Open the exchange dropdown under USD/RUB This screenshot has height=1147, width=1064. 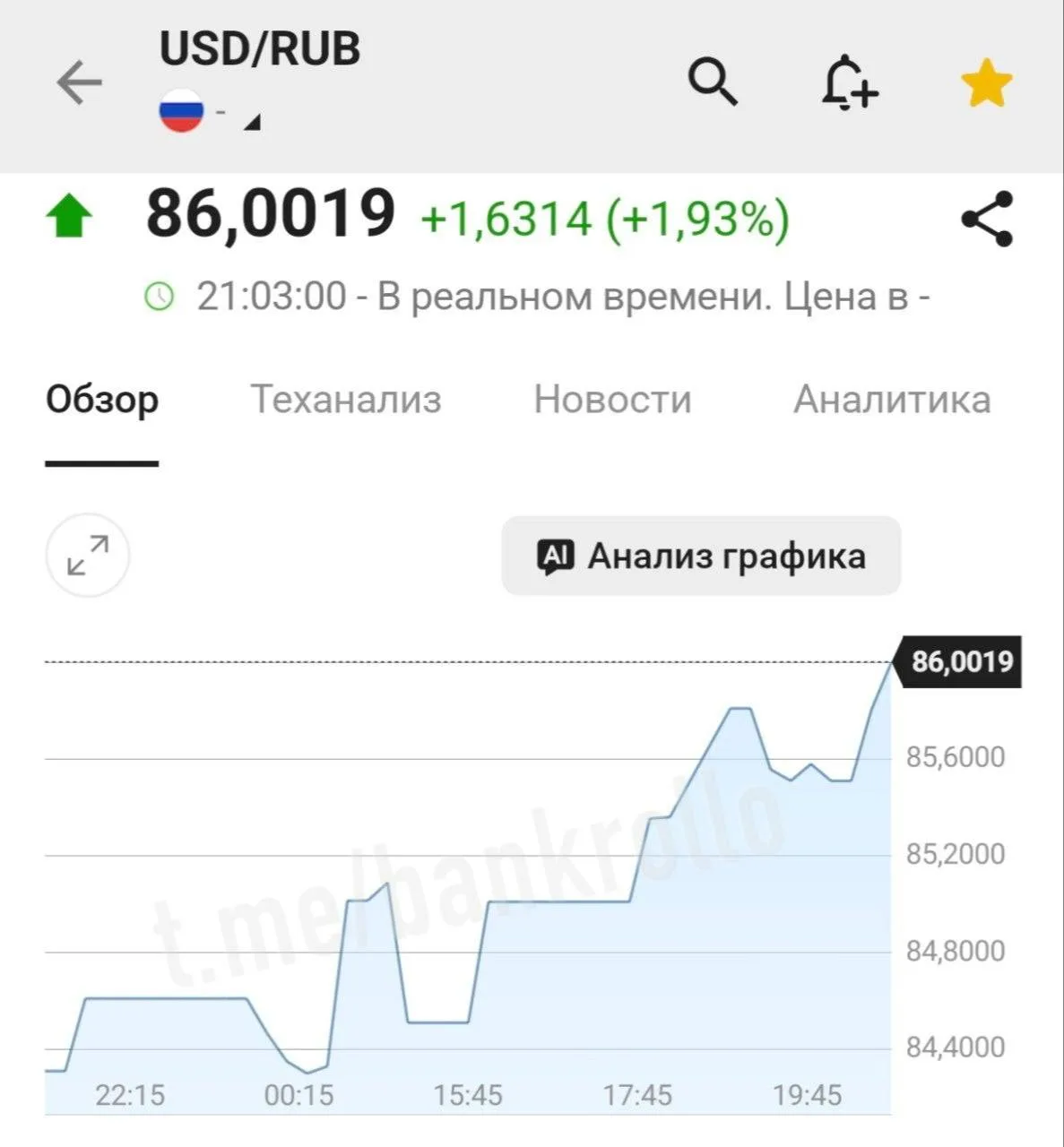click(210, 113)
